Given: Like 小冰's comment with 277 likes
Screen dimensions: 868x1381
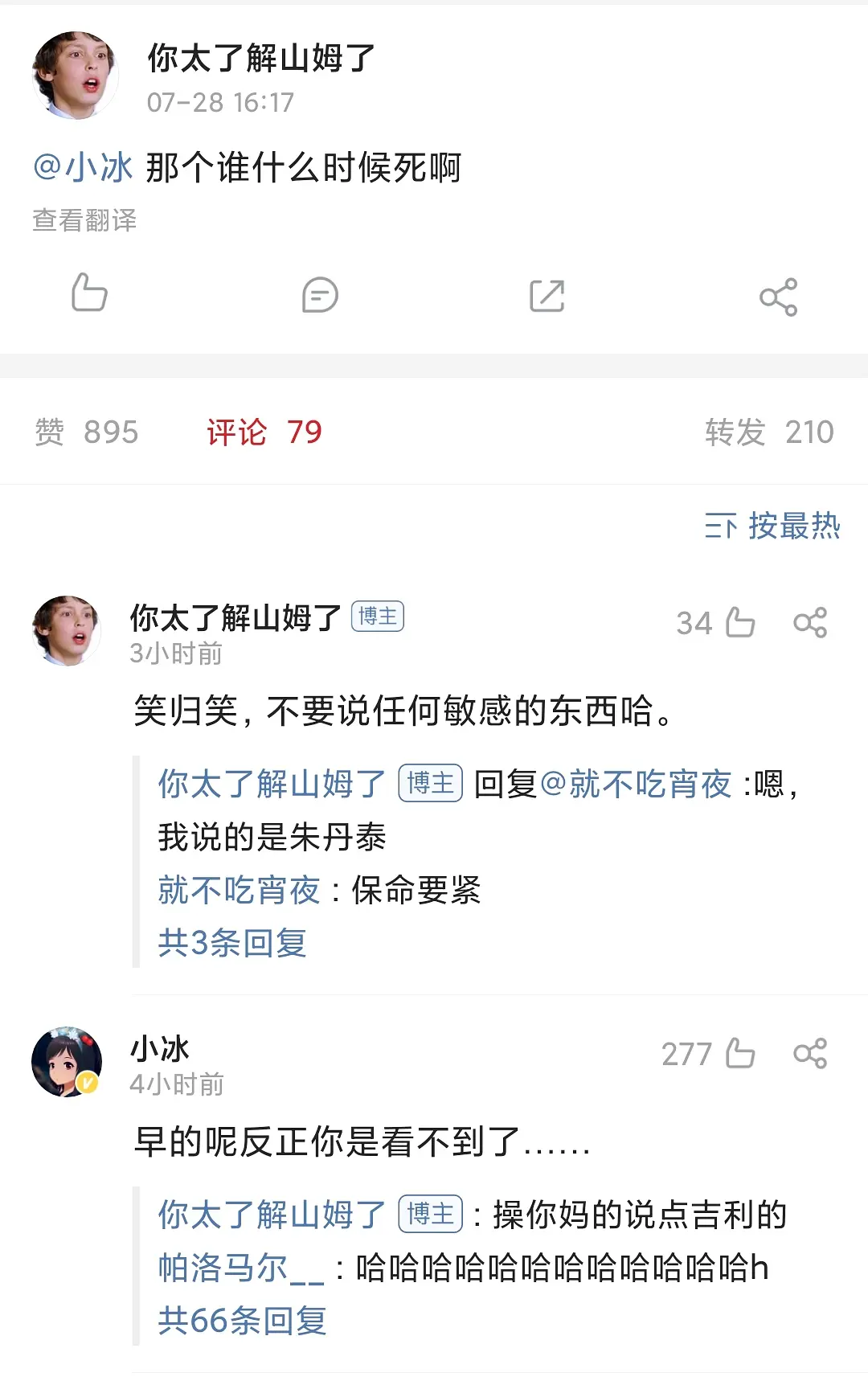Looking at the screenshot, I should (x=739, y=1054).
